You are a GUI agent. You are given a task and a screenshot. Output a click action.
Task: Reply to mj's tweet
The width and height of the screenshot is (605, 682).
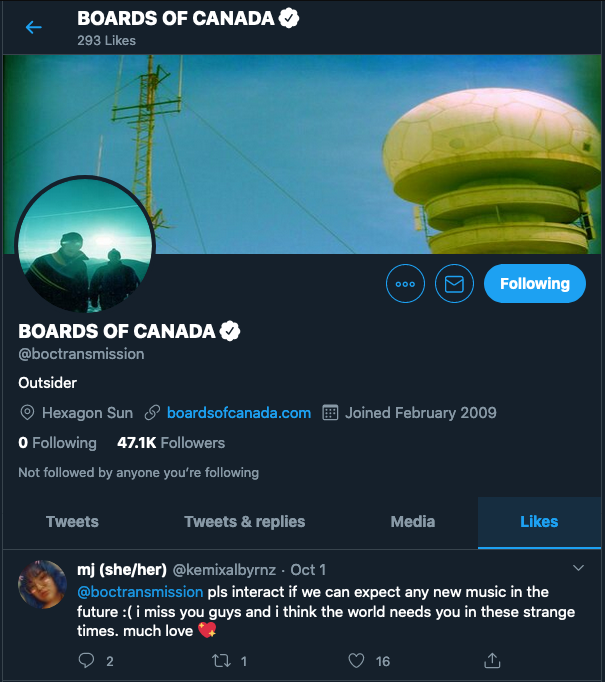tap(87, 660)
